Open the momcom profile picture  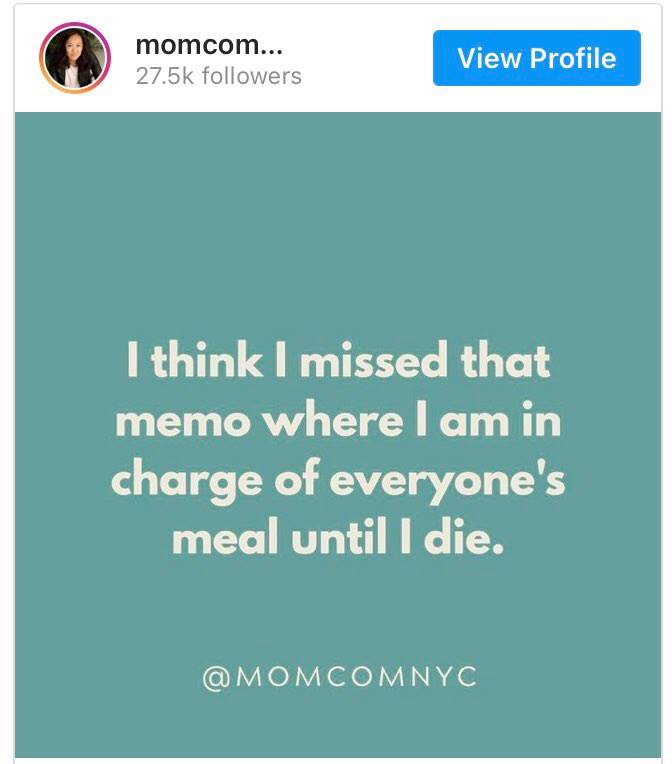tap(74, 58)
